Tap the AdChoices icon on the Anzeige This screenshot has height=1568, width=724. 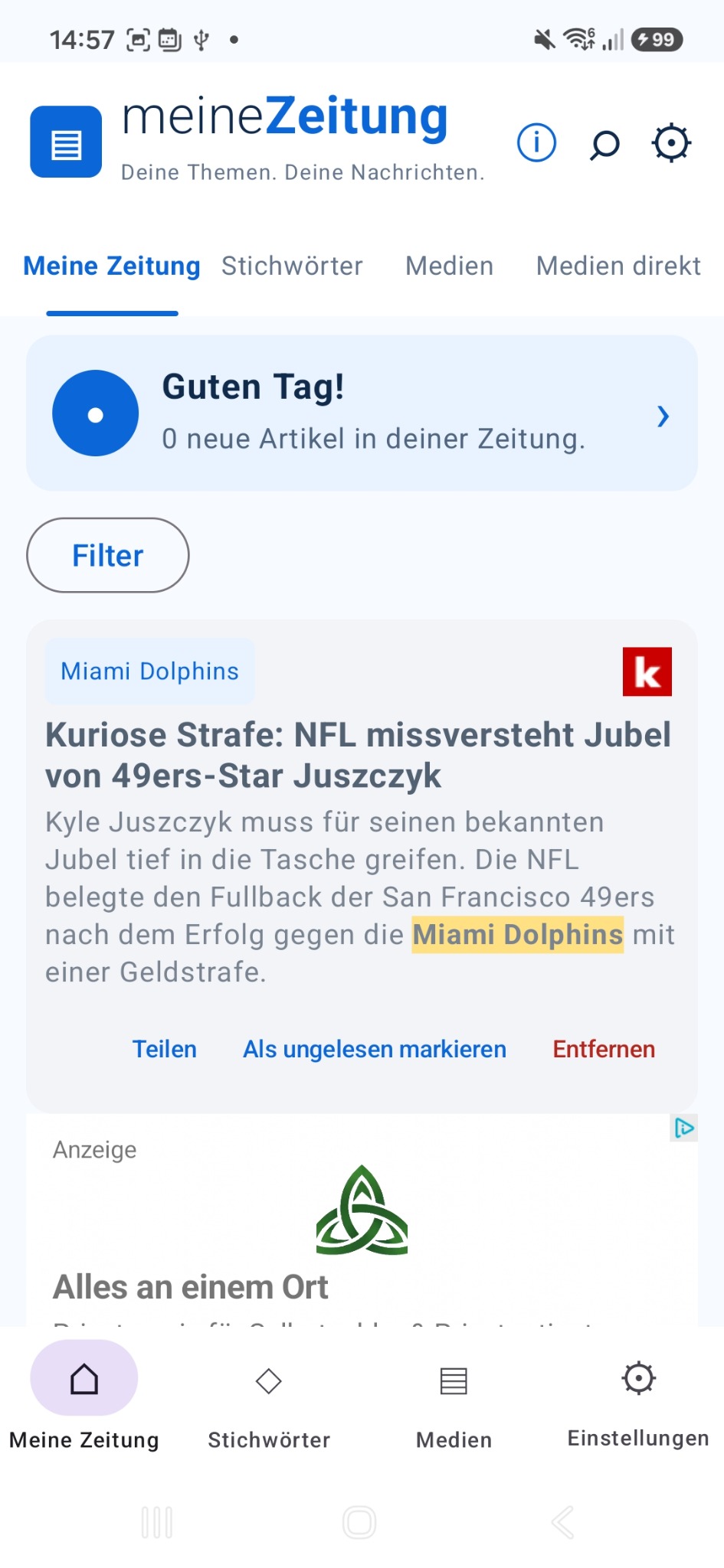point(684,1128)
